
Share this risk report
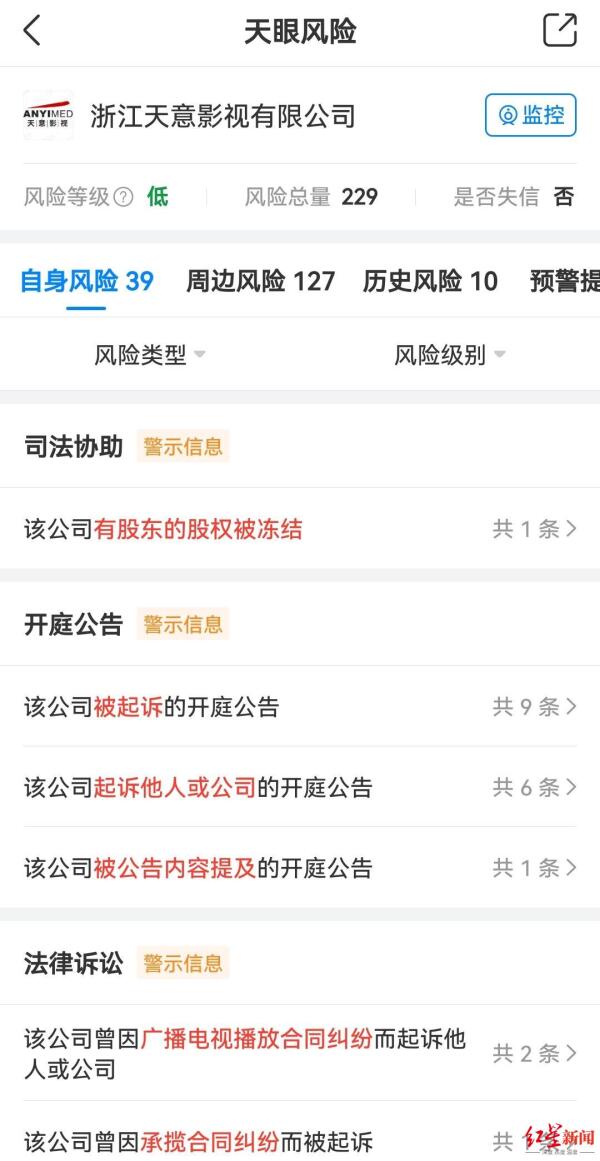click(559, 30)
